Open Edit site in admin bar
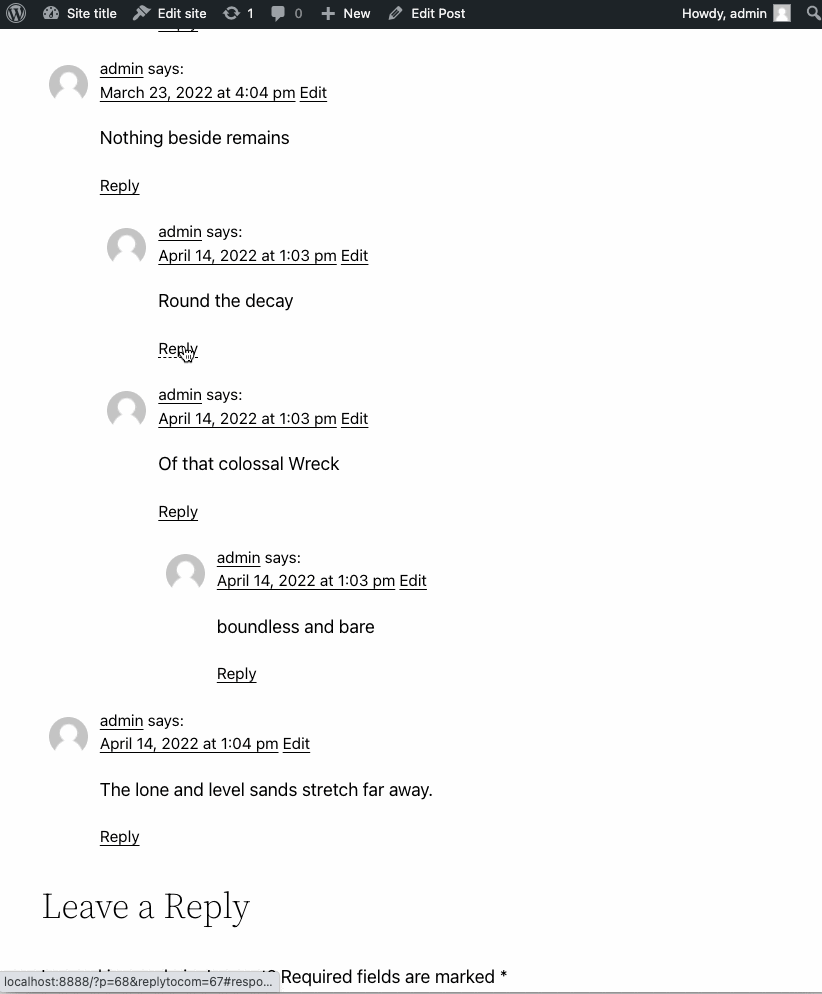This screenshot has width=822, height=994. 170,13
